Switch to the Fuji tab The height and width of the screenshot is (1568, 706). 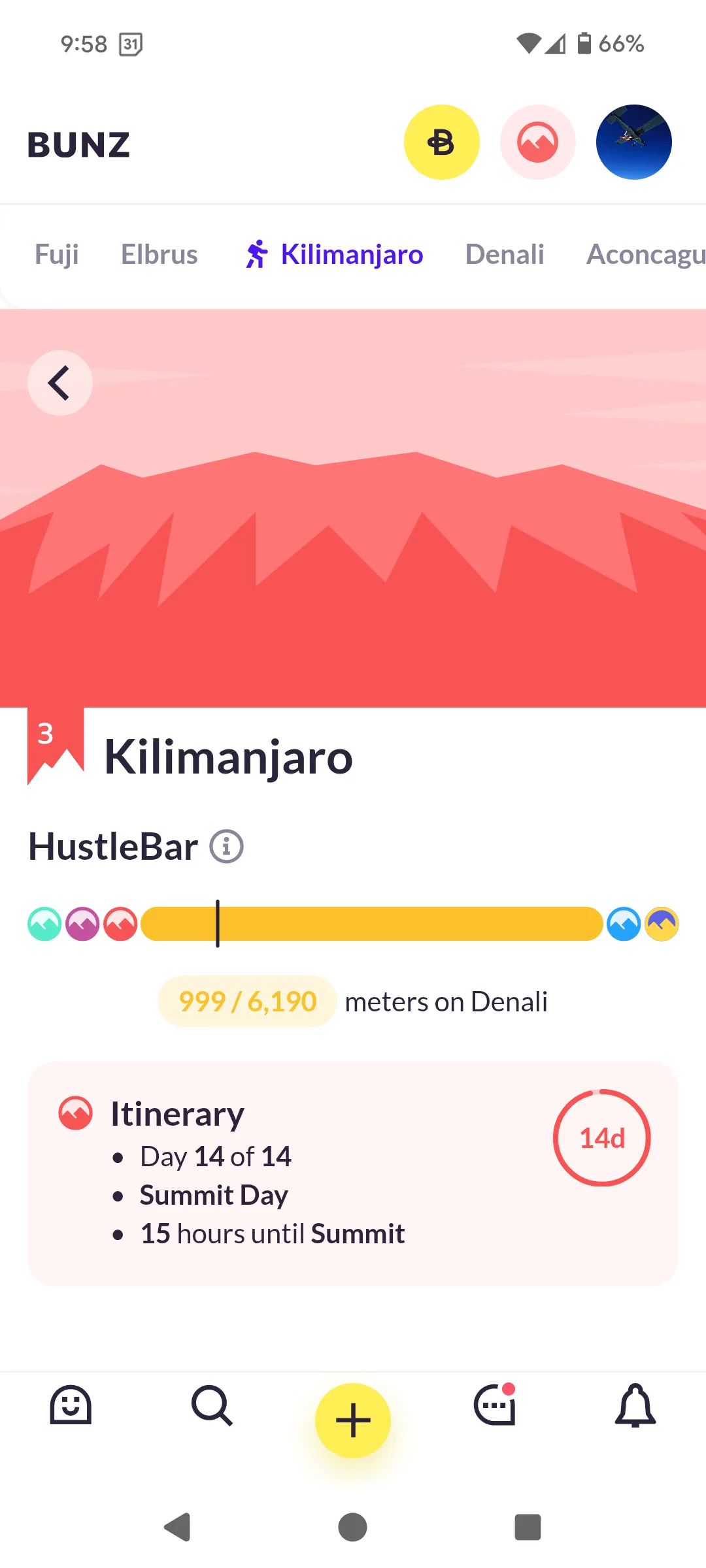point(57,254)
